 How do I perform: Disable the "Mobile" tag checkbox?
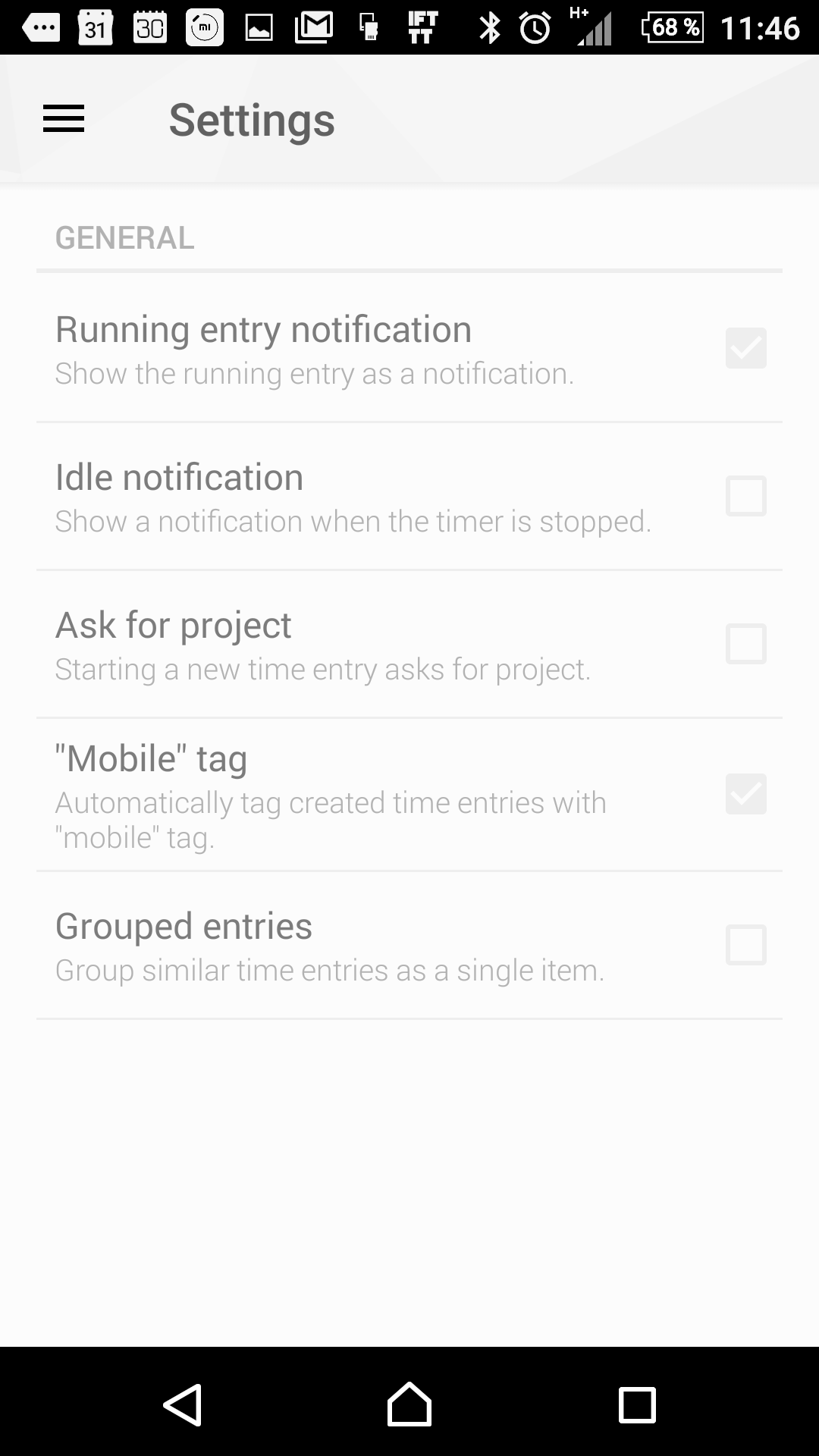tap(745, 794)
